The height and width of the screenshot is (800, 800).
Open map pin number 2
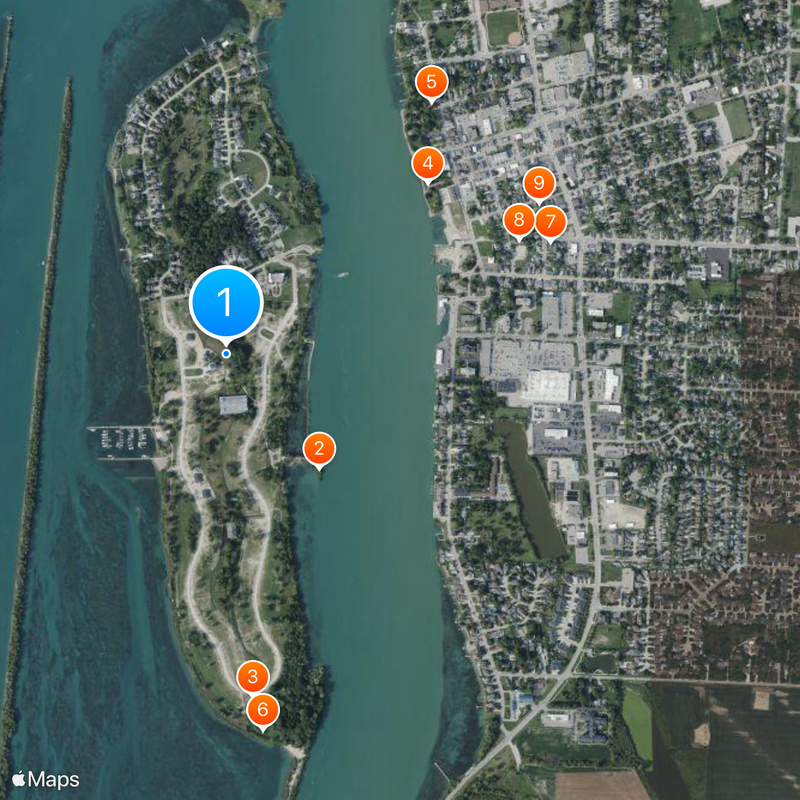click(319, 449)
